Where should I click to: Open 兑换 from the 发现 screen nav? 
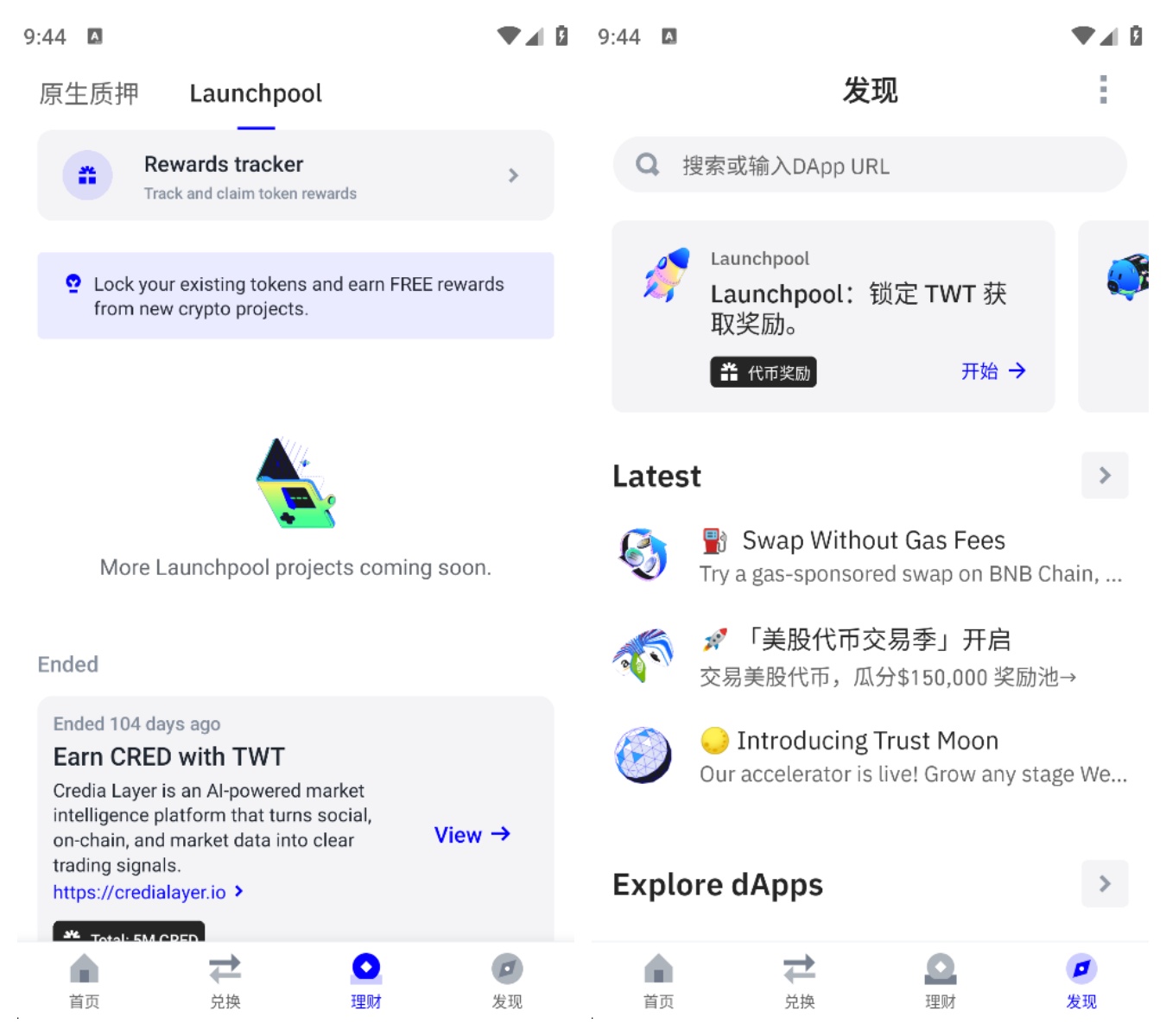pyautogui.click(x=800, y=981)
